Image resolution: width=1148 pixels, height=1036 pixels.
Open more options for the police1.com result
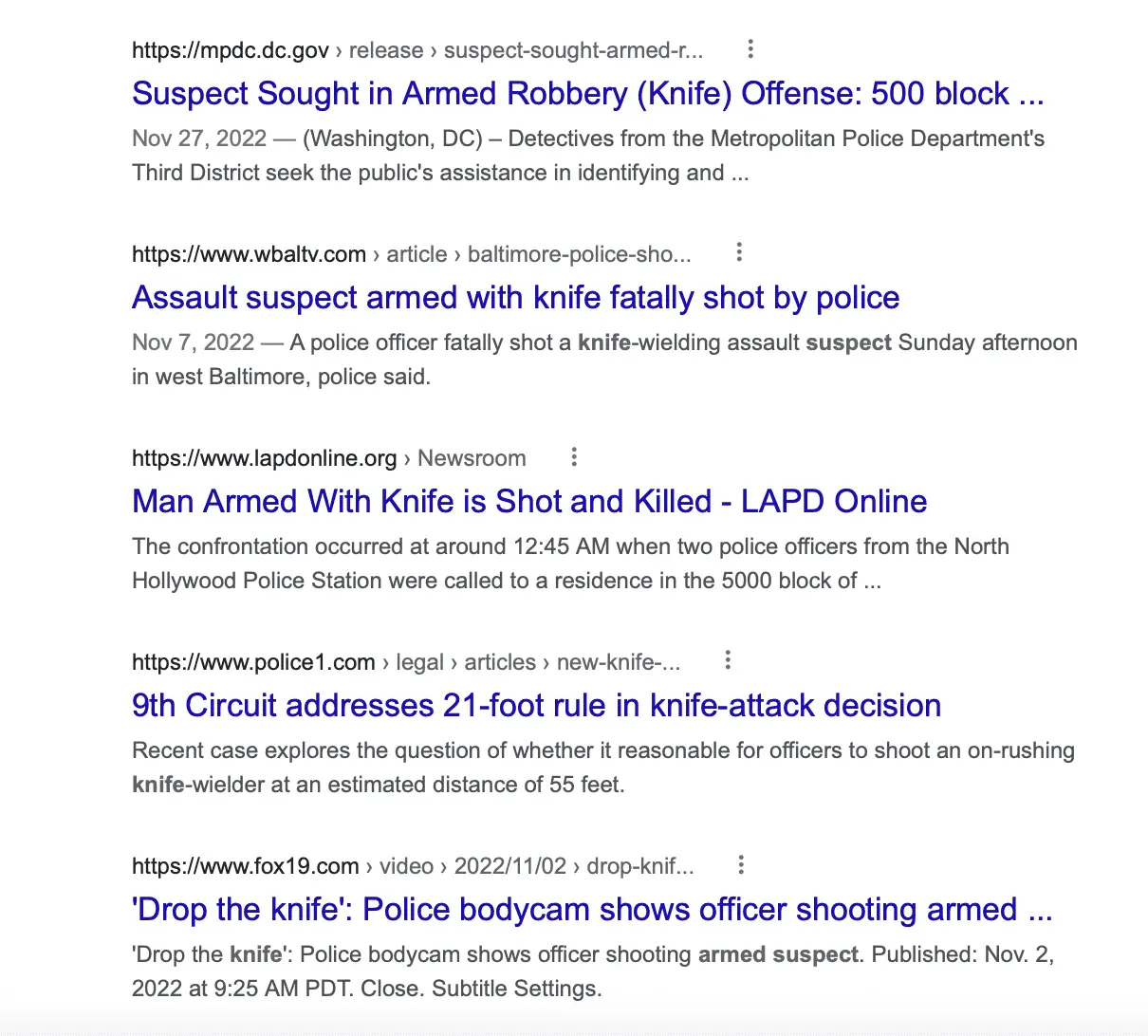tap(728, 661)
